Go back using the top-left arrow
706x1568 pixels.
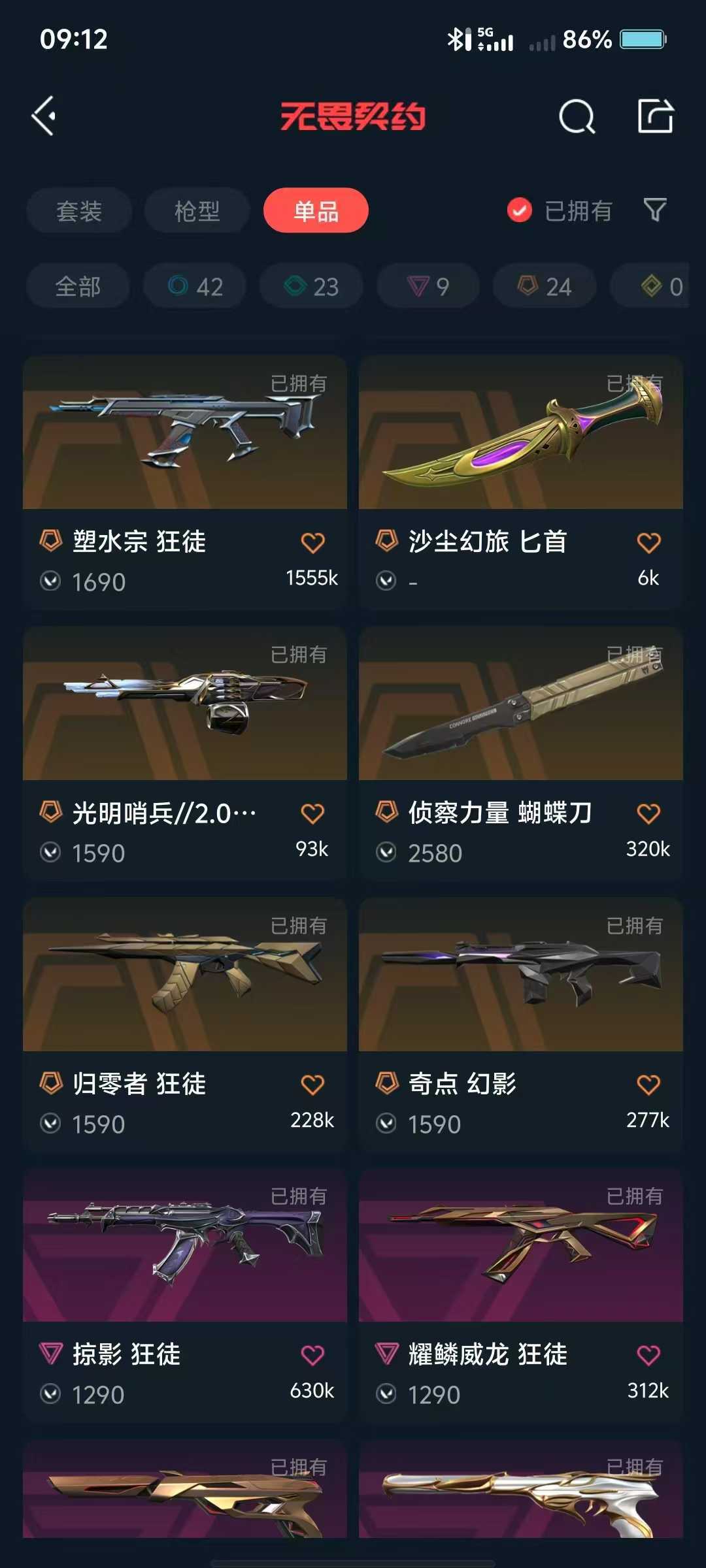[44, 116]
